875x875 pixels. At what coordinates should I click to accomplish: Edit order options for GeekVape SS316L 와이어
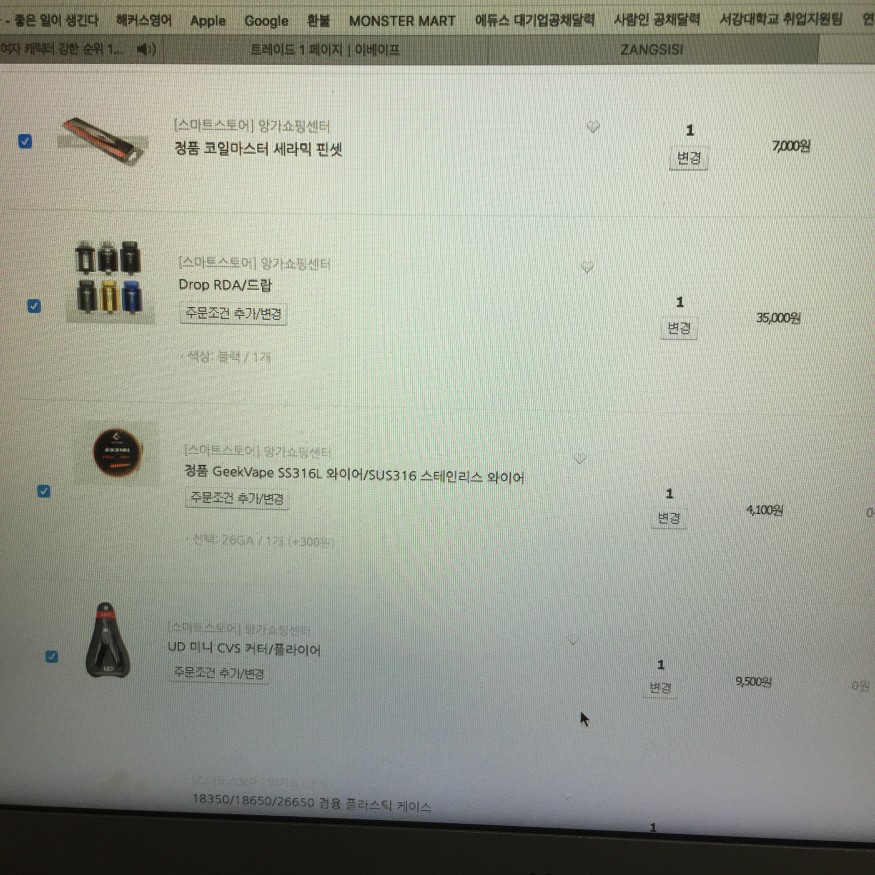click(x=238, y=499)
